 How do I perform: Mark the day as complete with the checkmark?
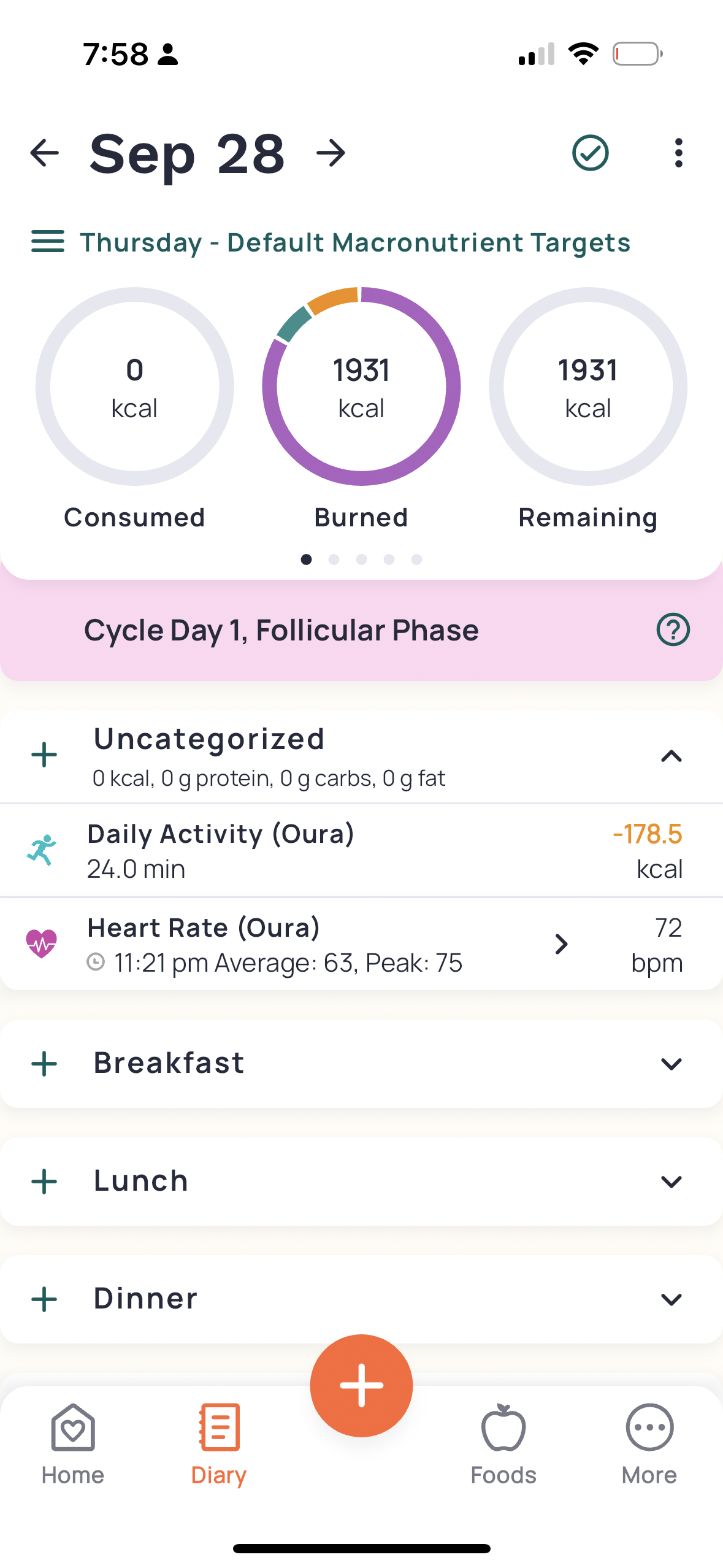click(x=590, y=153)
